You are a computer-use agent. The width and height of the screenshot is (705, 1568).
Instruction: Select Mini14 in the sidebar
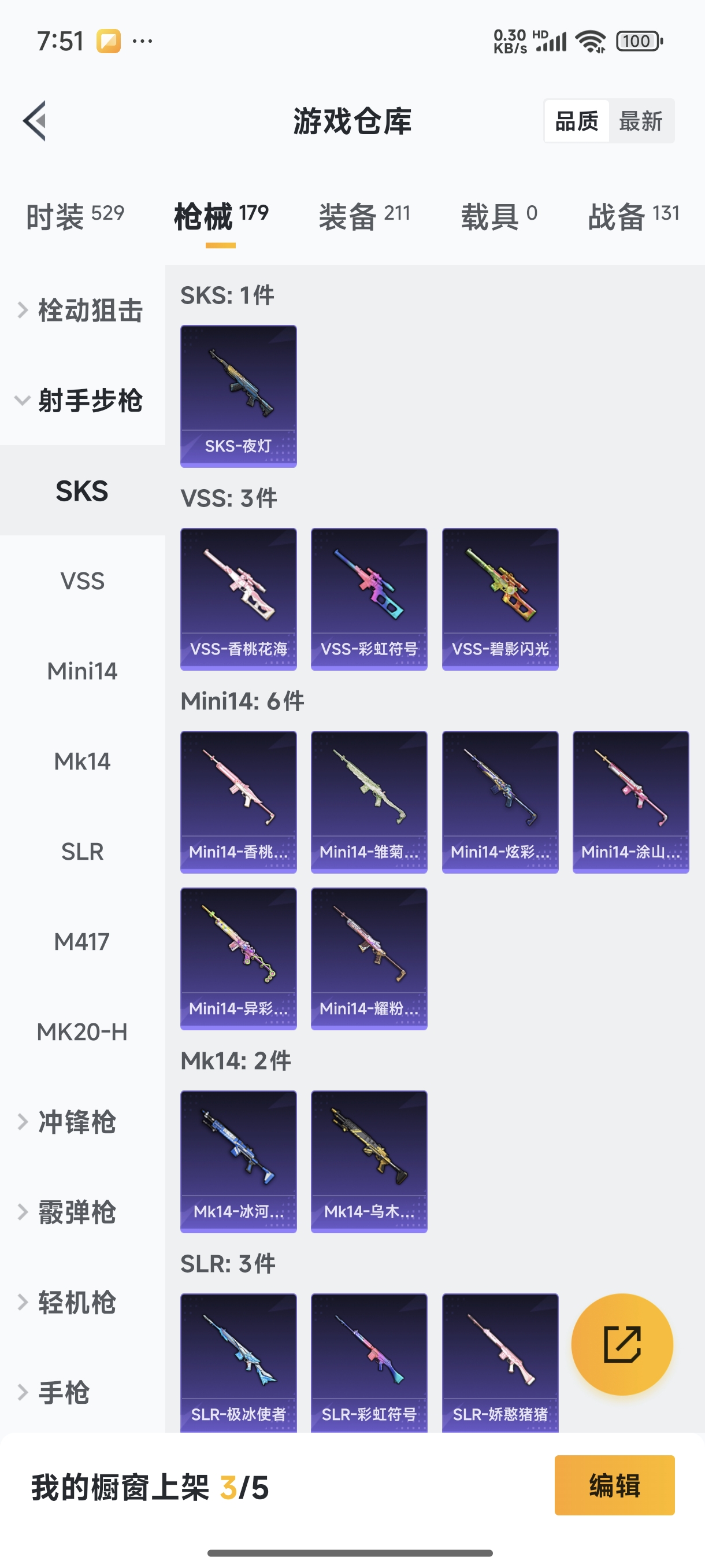(82, 671)
